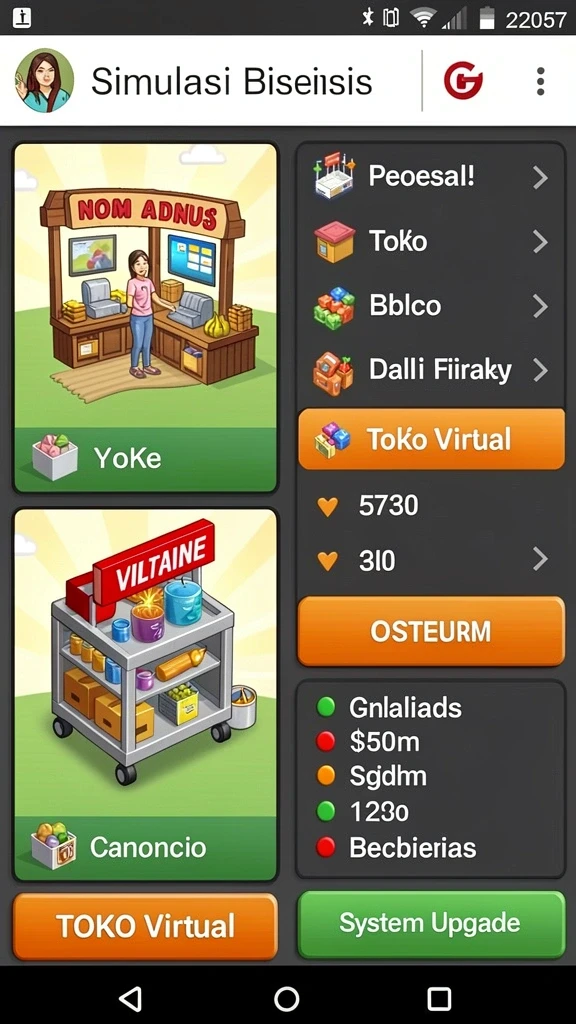
Task: Go back with the system back button
Action: coord(131,998)
